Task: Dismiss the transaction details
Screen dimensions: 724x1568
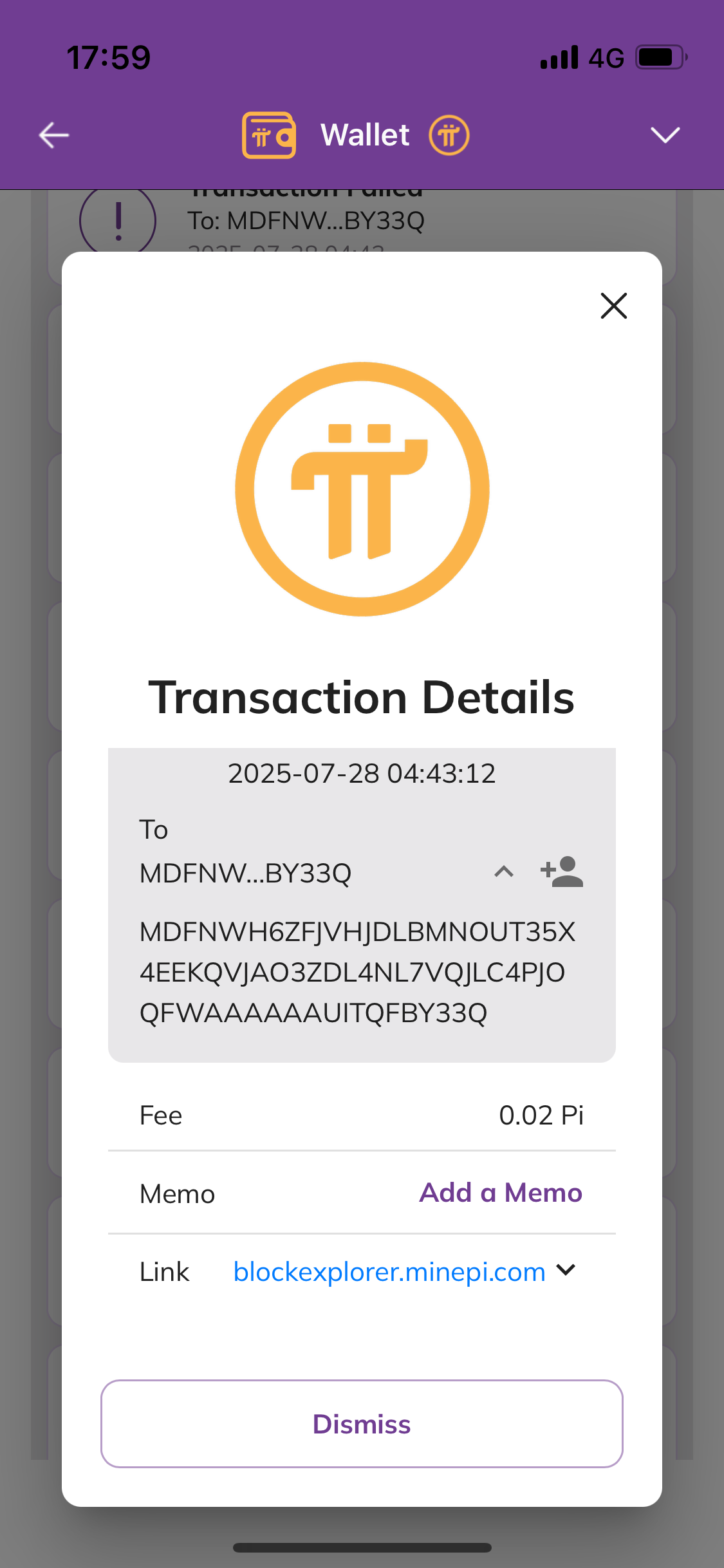Action: [x=362, y=1424]
